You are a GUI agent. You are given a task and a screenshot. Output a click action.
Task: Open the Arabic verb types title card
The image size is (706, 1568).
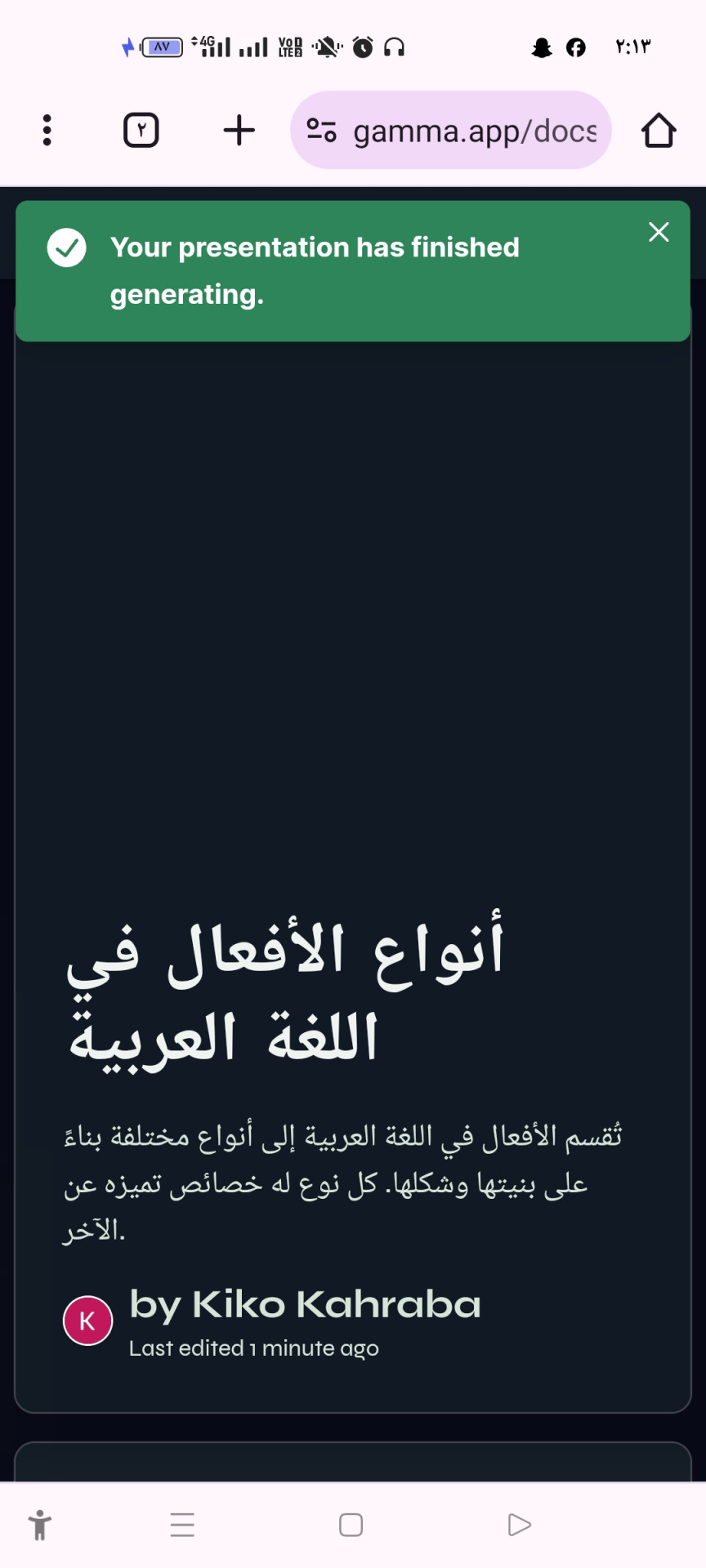click(x=285, y=992)
